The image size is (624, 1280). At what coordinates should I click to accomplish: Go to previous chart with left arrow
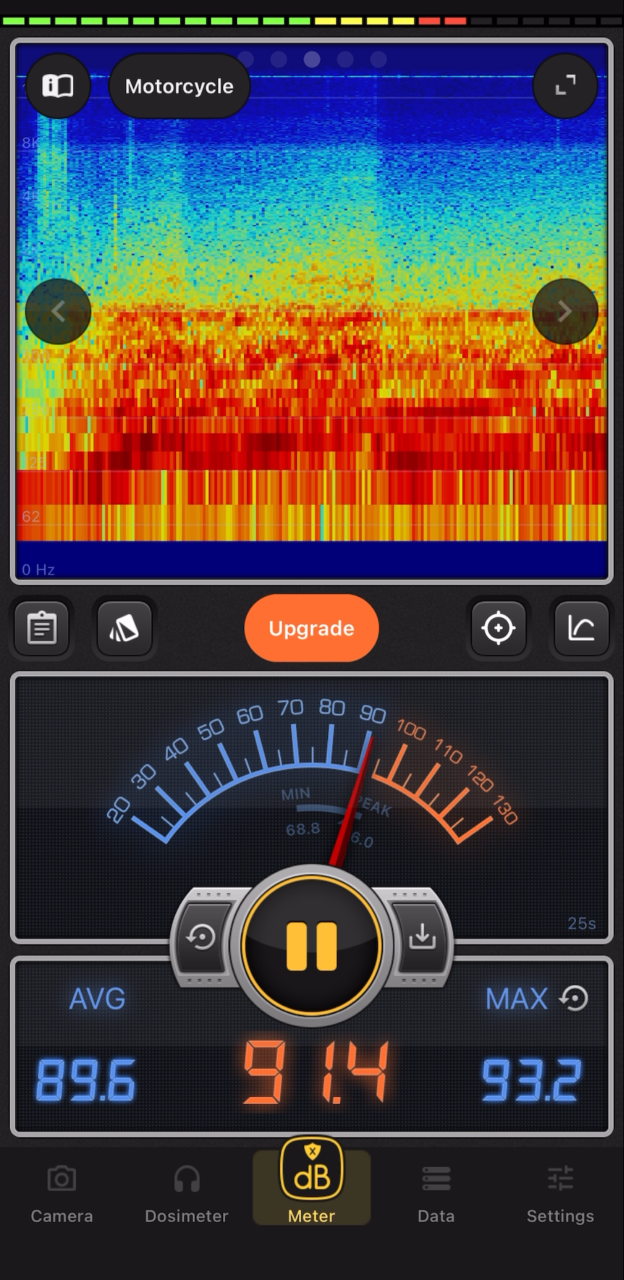(58, 311)
